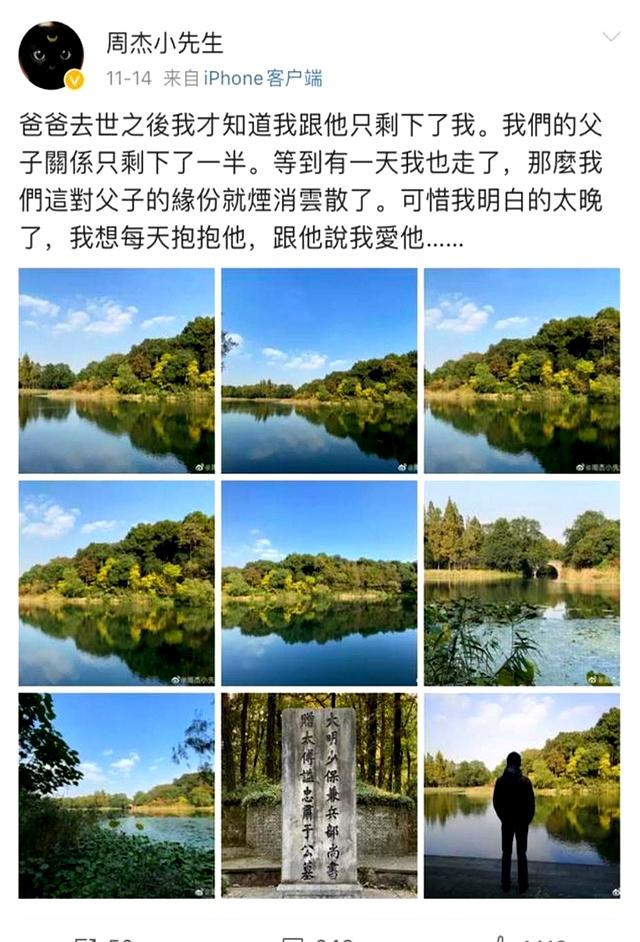Enlarge the photo of the silhouetted person

[x=521, y=795]
